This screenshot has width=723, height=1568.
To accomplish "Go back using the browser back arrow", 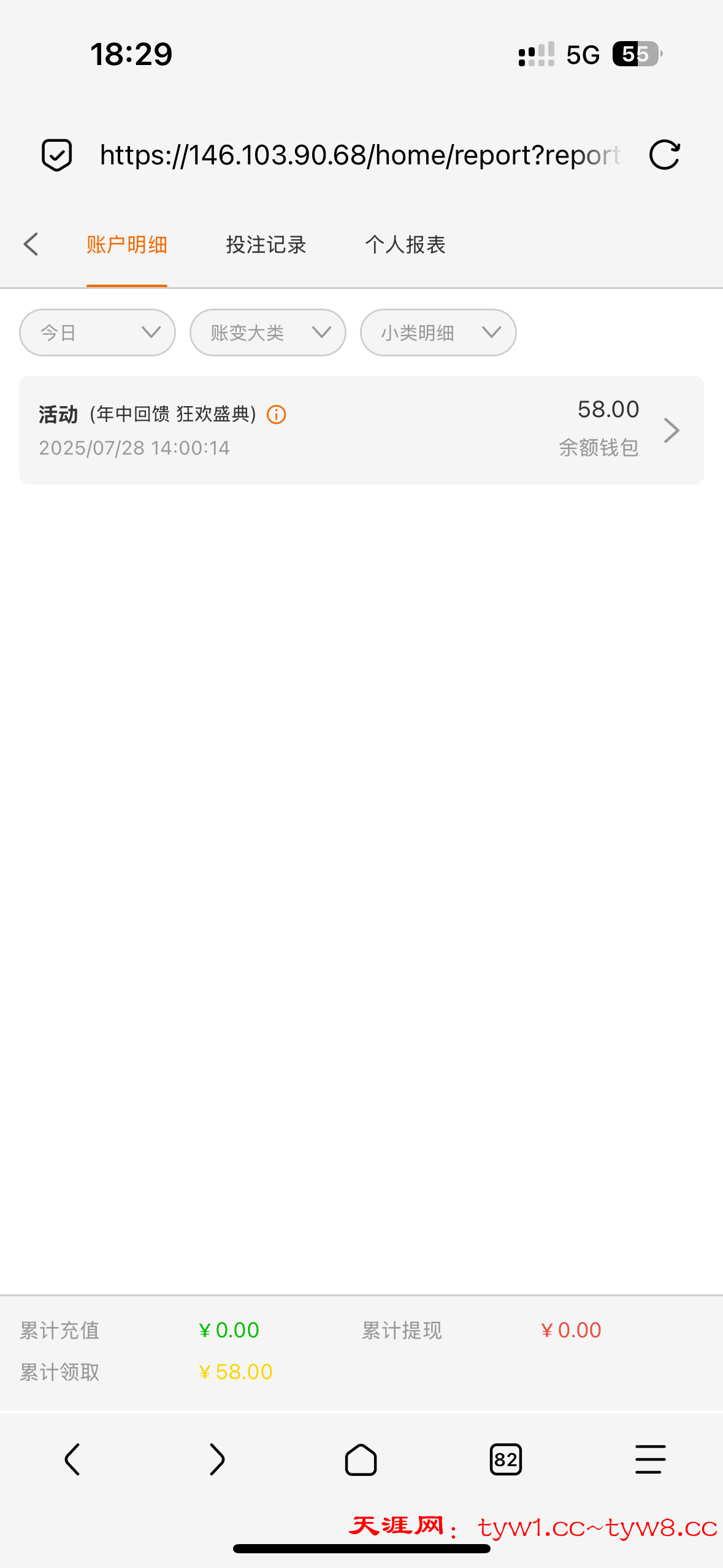I will coord(72,1459).
